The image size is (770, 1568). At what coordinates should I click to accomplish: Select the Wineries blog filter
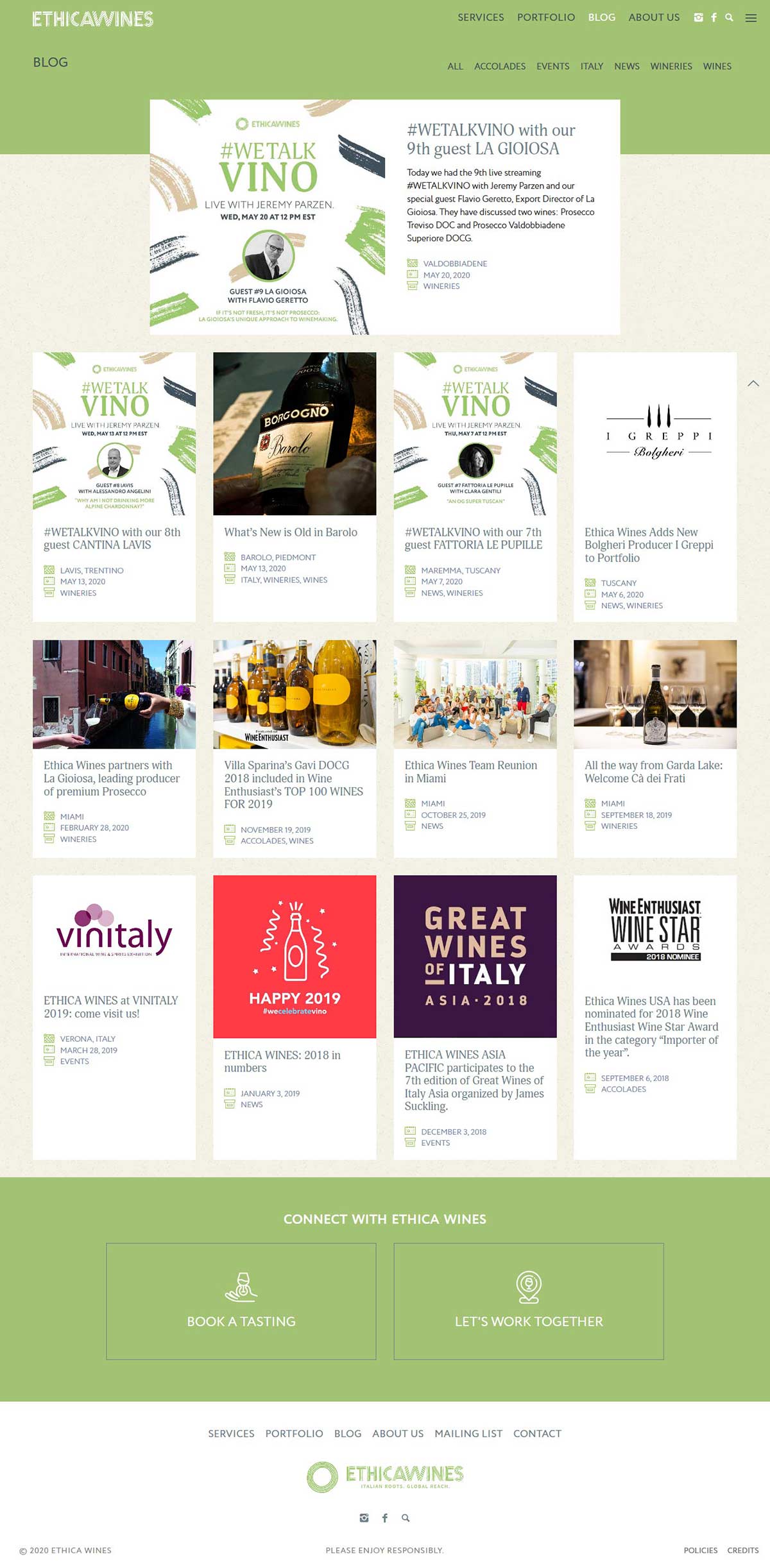tap(671, 66)
